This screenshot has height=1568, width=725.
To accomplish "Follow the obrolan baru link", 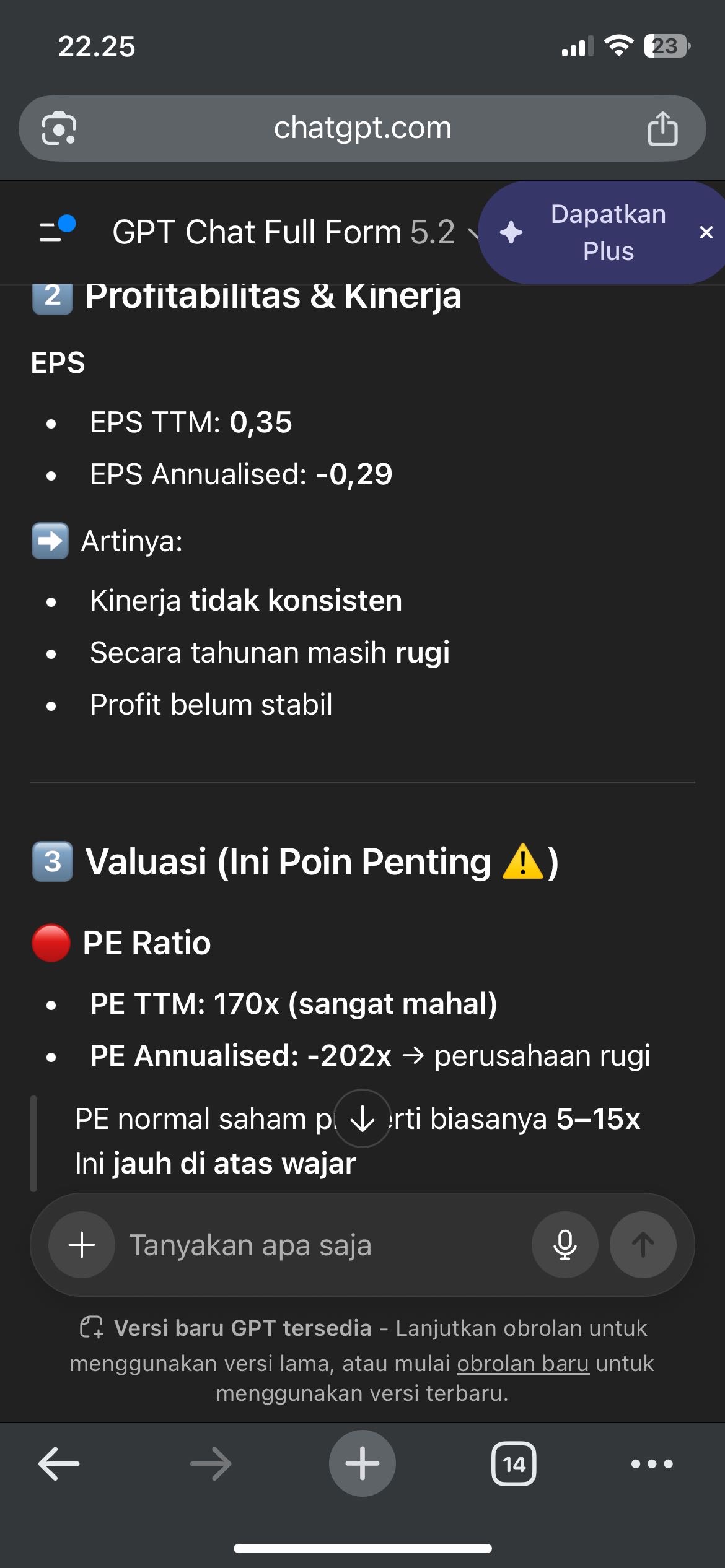I will (522, 1363).
